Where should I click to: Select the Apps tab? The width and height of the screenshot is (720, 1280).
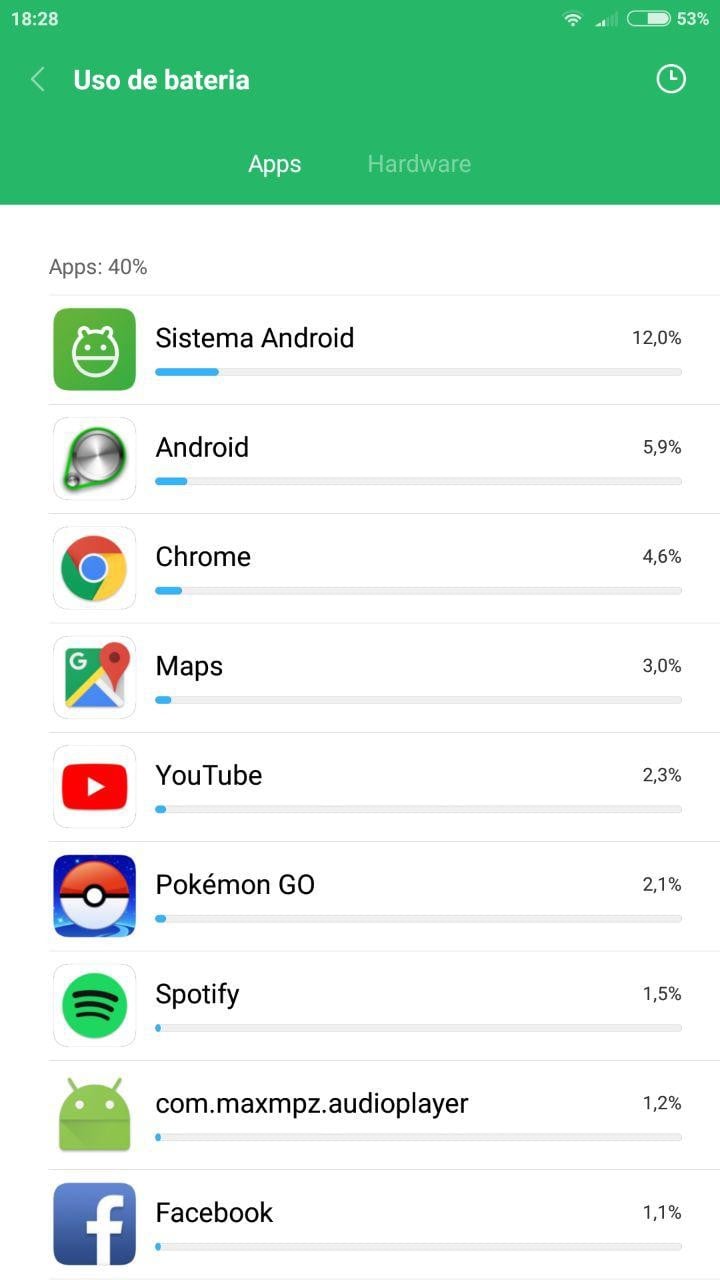pos(275,164)
